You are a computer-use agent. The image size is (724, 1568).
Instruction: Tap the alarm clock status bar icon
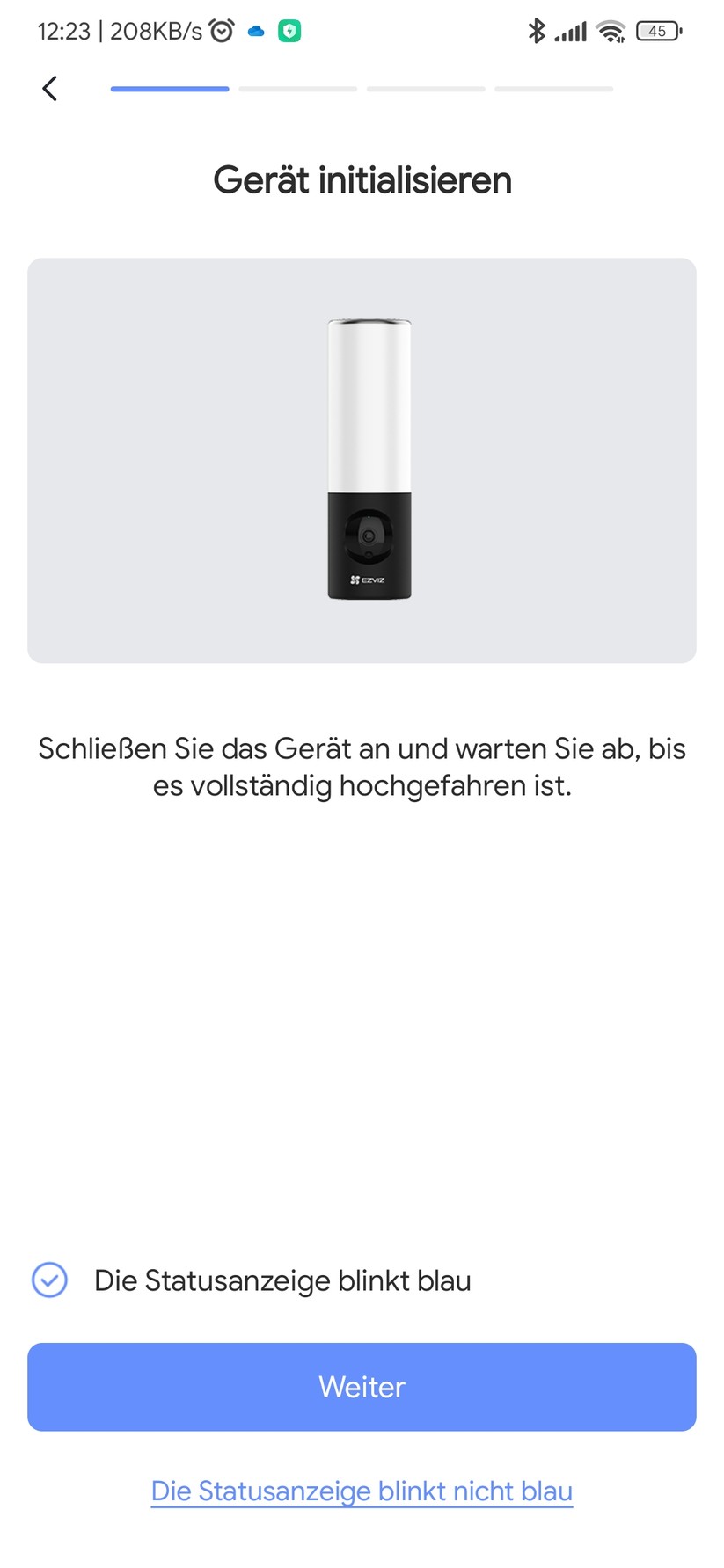221,29
